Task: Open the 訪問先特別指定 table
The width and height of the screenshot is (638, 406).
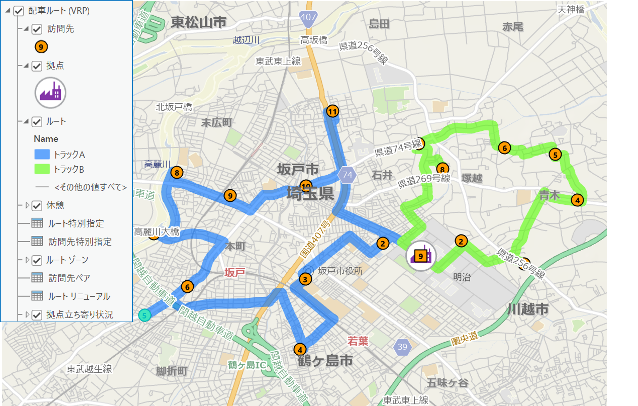Action: click(x=79, y=241)
